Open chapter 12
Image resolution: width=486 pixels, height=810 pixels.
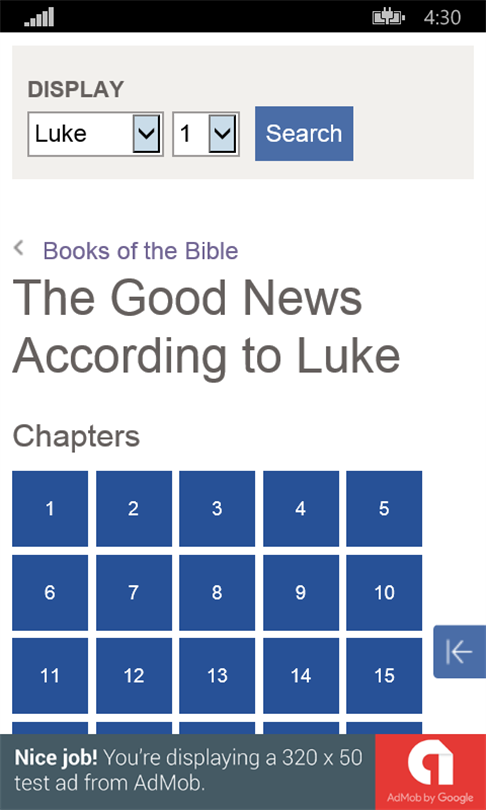134,676
